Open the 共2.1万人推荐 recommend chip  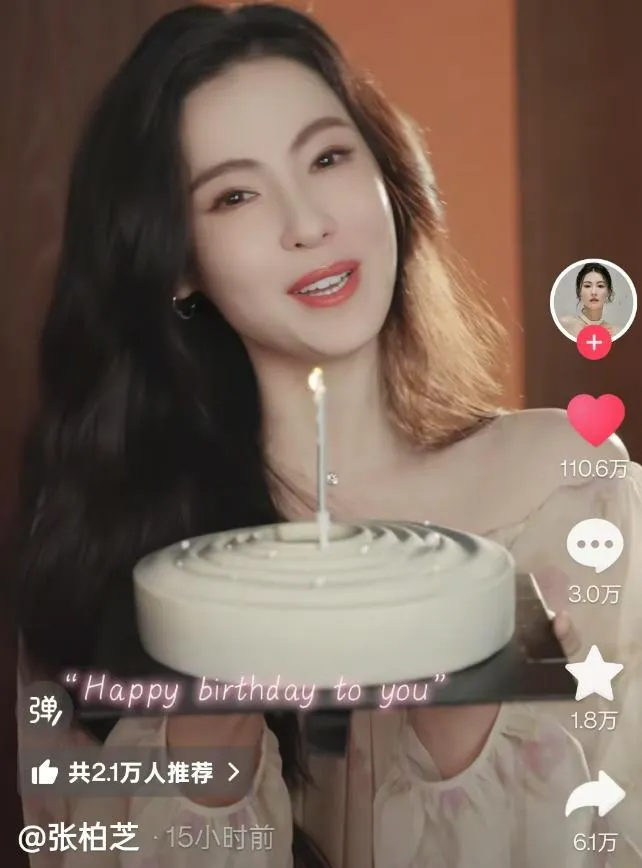pos(137,771)
